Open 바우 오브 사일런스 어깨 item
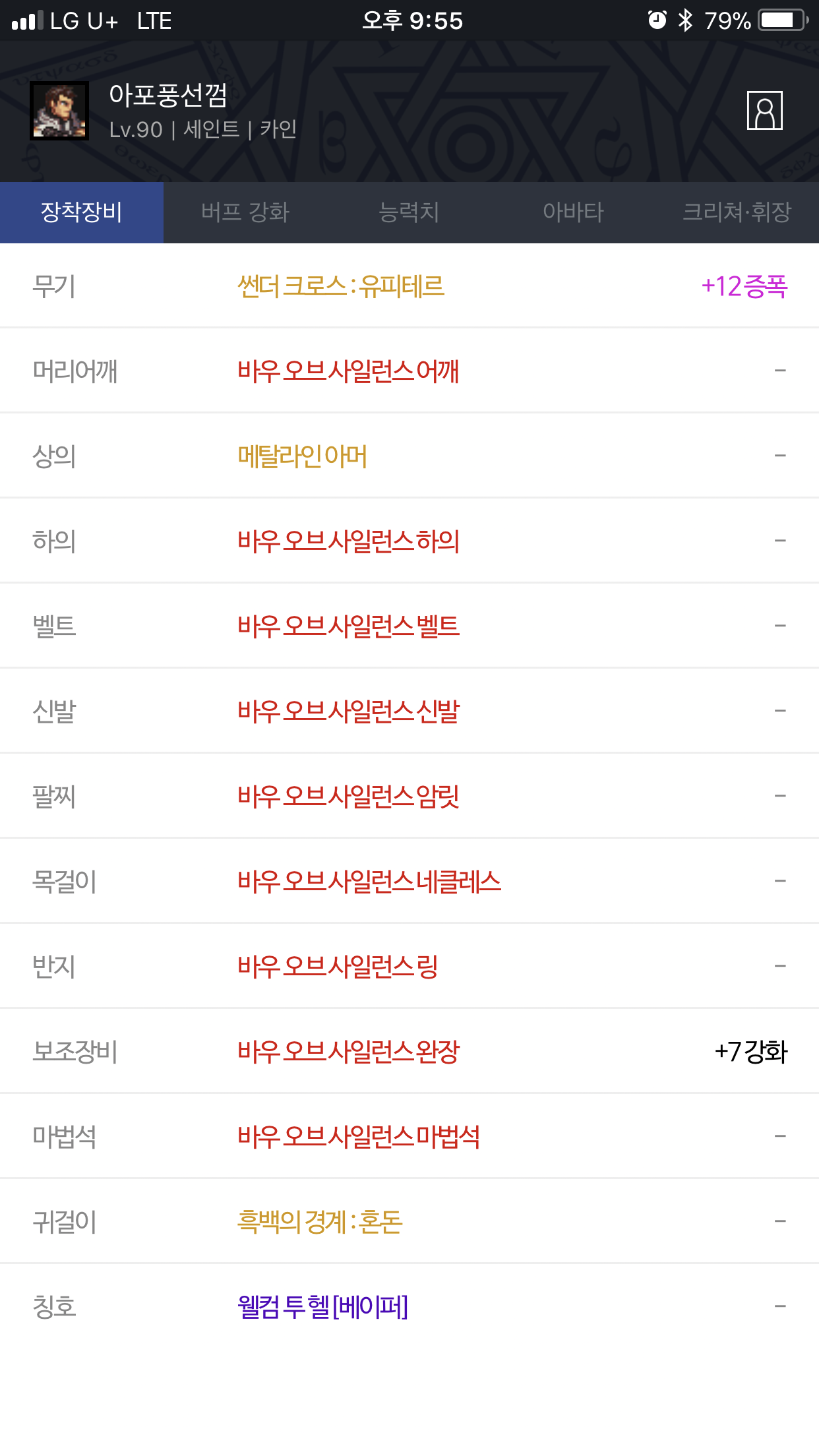Image resolution: width=819 pixels, height=1456 pixels. click(x=409, y=371)
